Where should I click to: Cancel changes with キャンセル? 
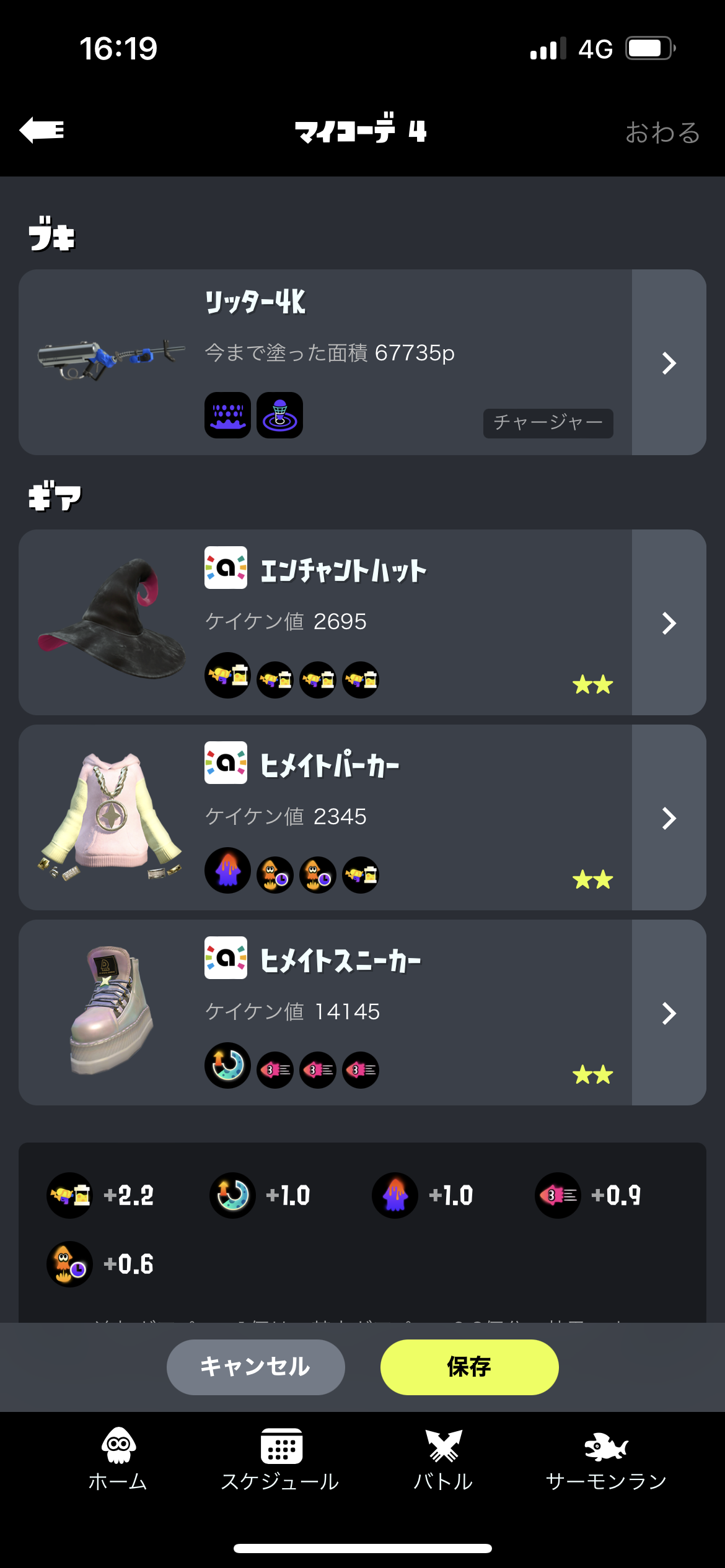coord(255,1367)
